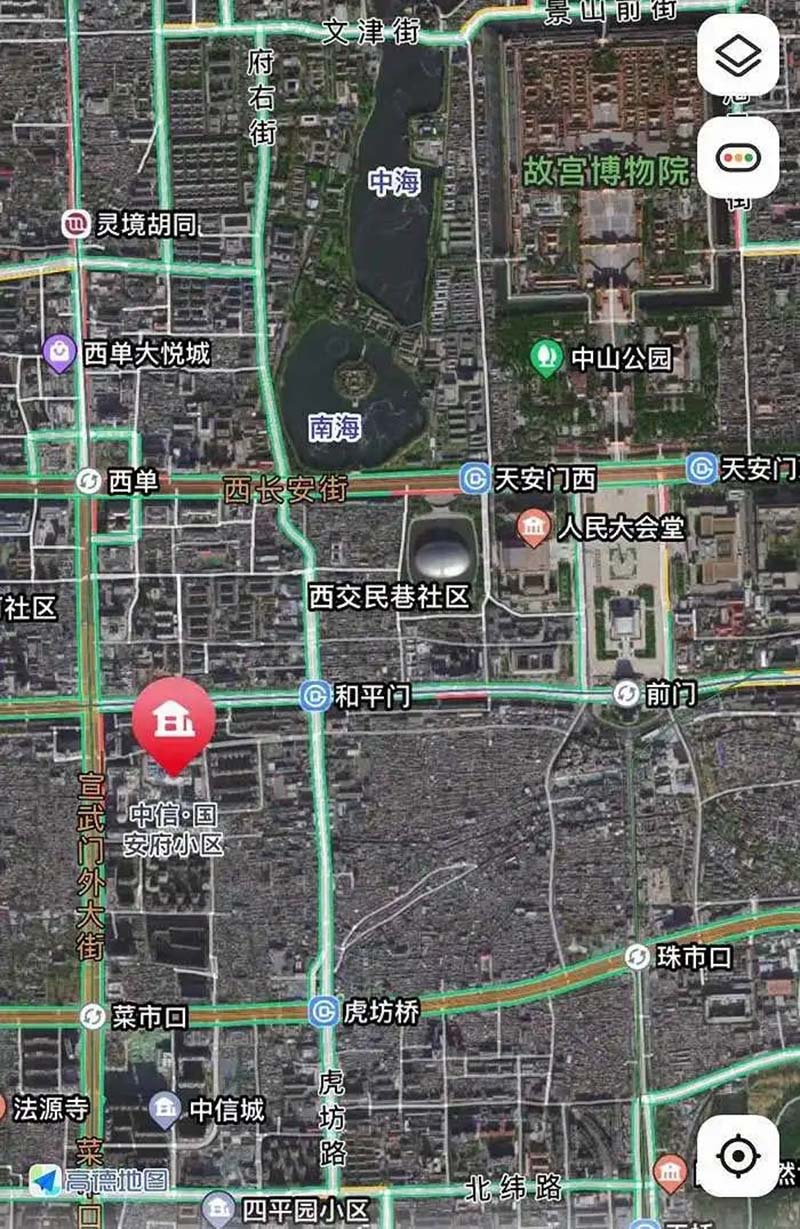Recenter map on my current location
The height and width of the screenshot is (1229, 800).
tap(738, 1156)
